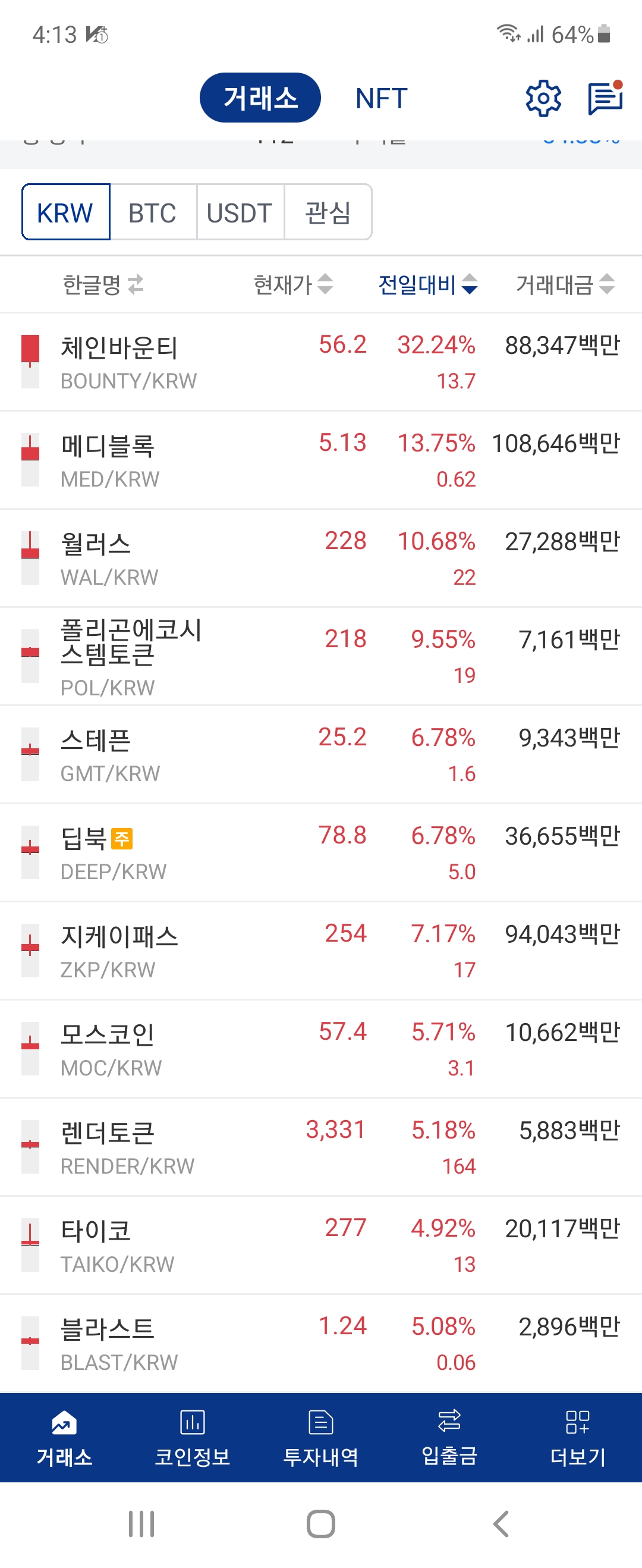This screenshot has width=642, height=1568.
Task: Sort the list by 거래대금
Action: 565,284
